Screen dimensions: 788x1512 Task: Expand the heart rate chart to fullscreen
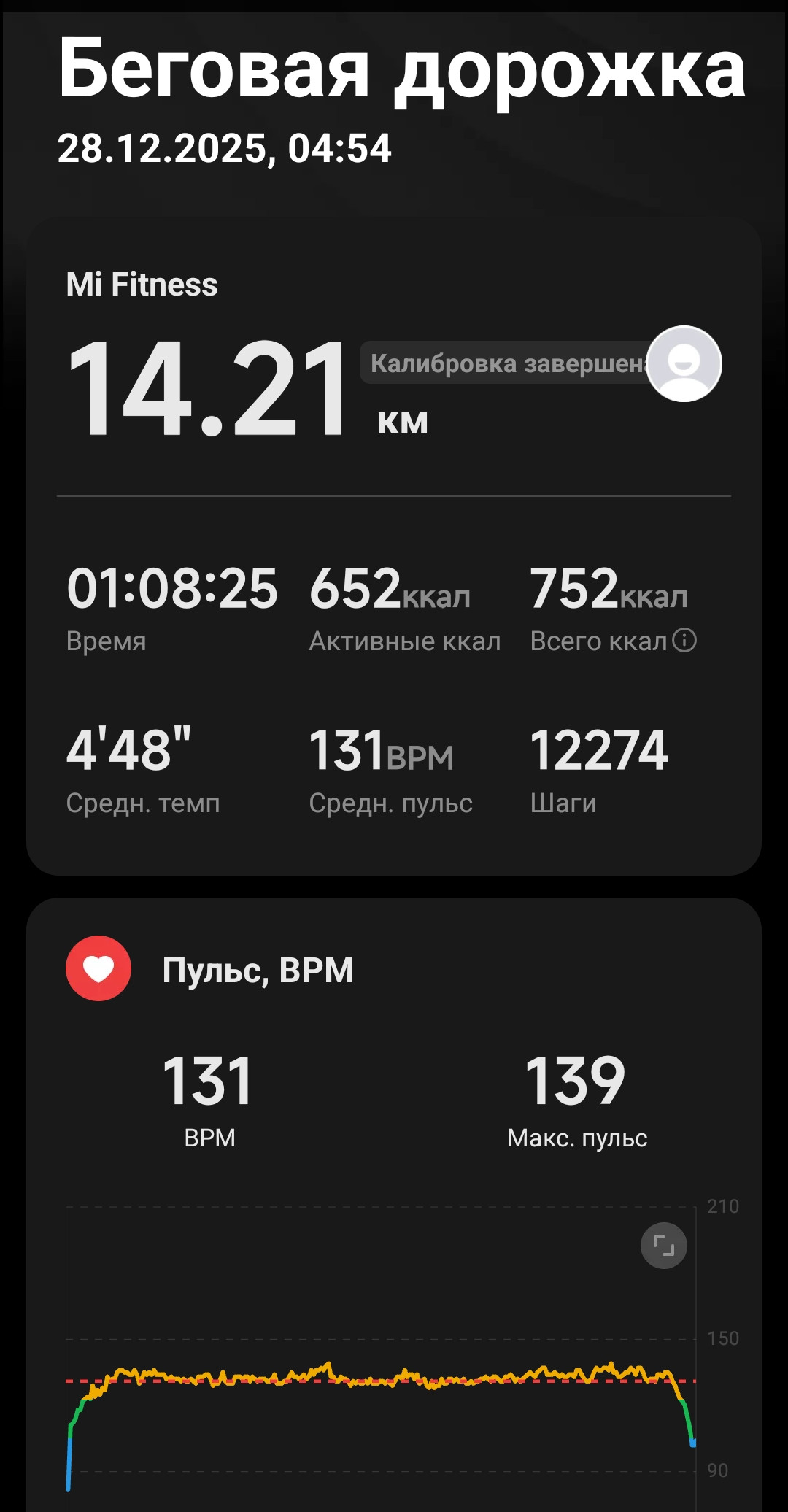point(663,1246)
